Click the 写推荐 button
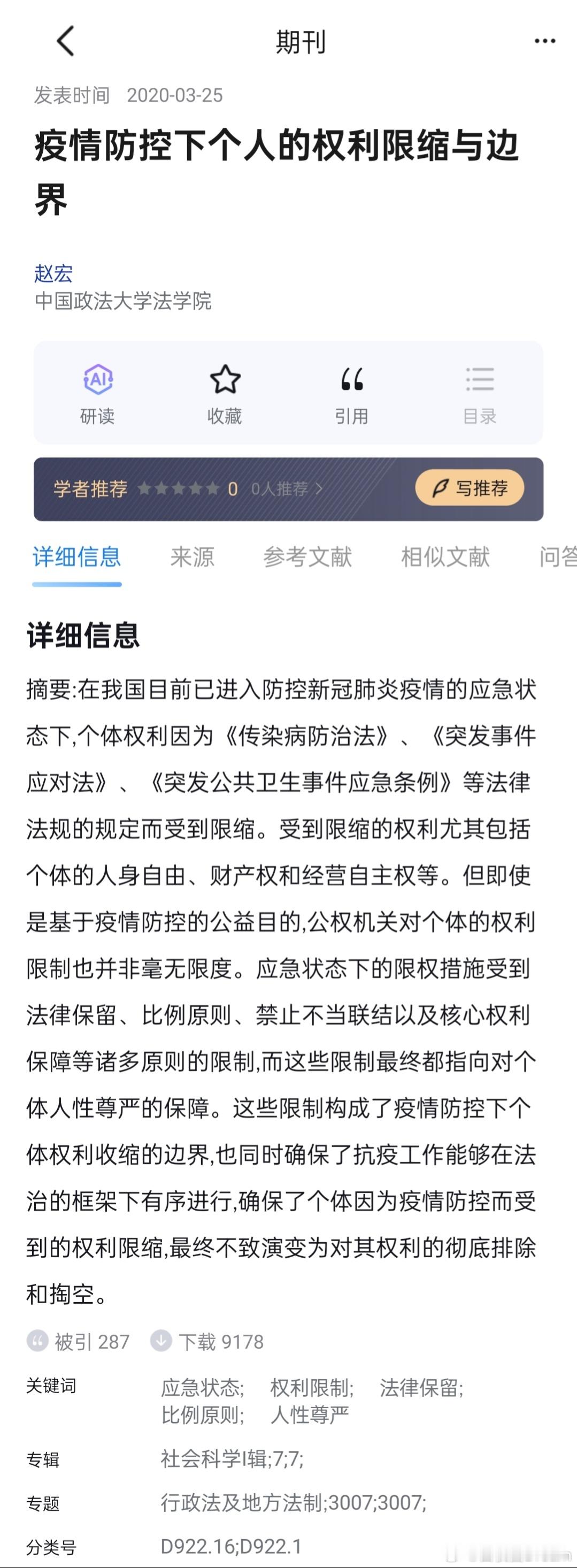The height and width of the screenshot is (1568, 577). coord(470,487)
